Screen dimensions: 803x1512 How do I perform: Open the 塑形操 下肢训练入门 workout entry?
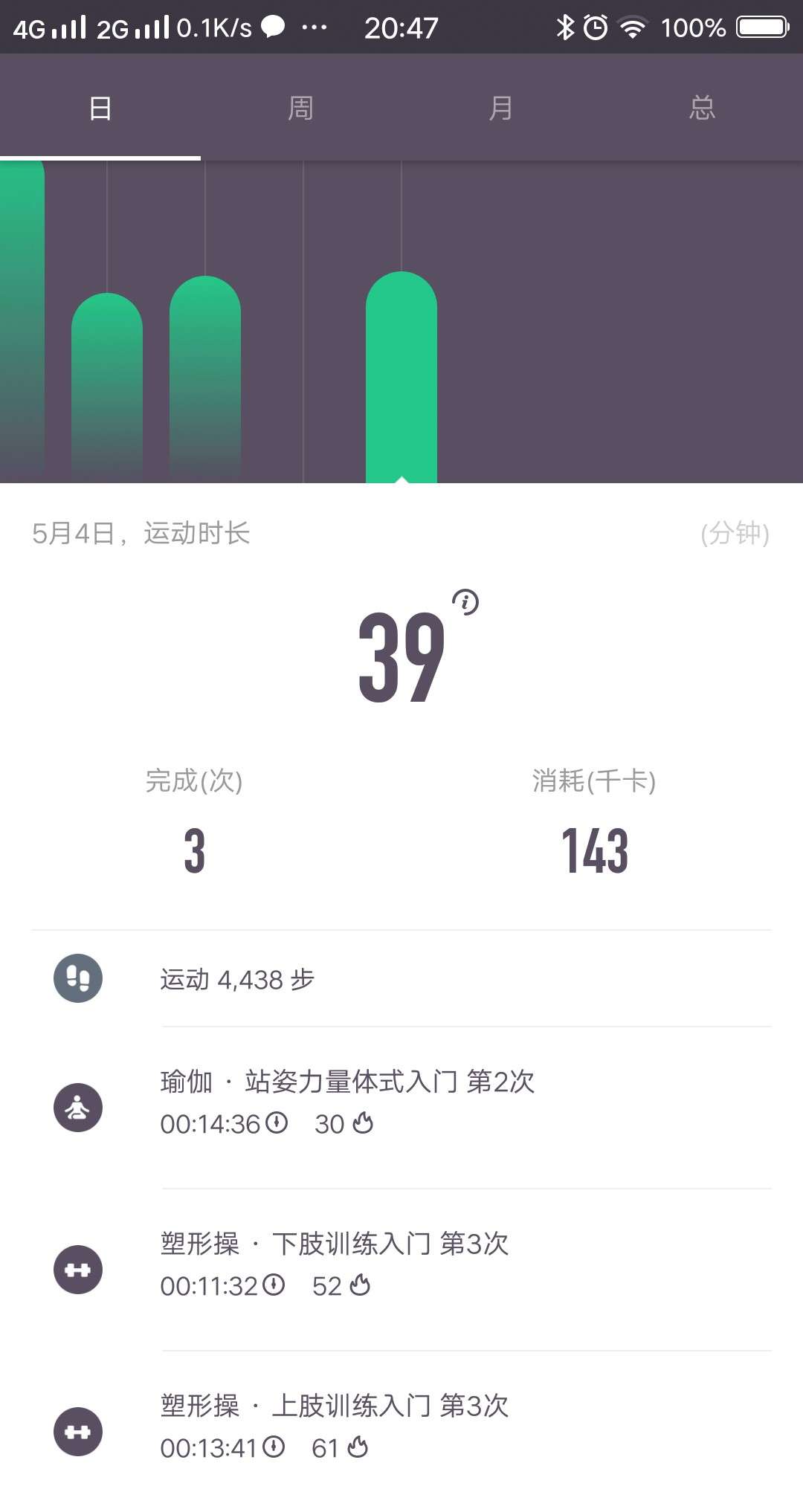coord(335,1262)
